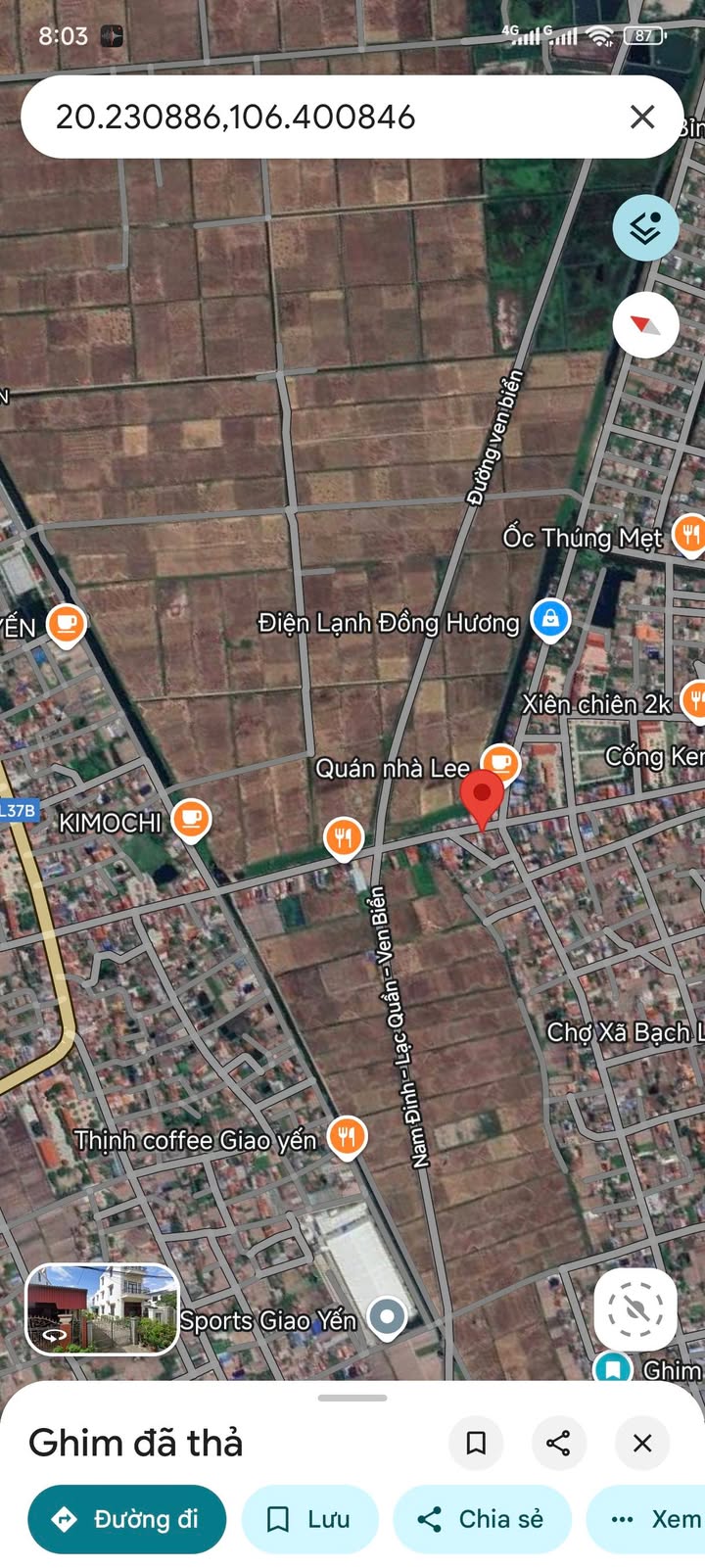This screenshot has width=705, height=1568.
Task: Select the Quán nhà Lee café marker
Action: point(500,763)
